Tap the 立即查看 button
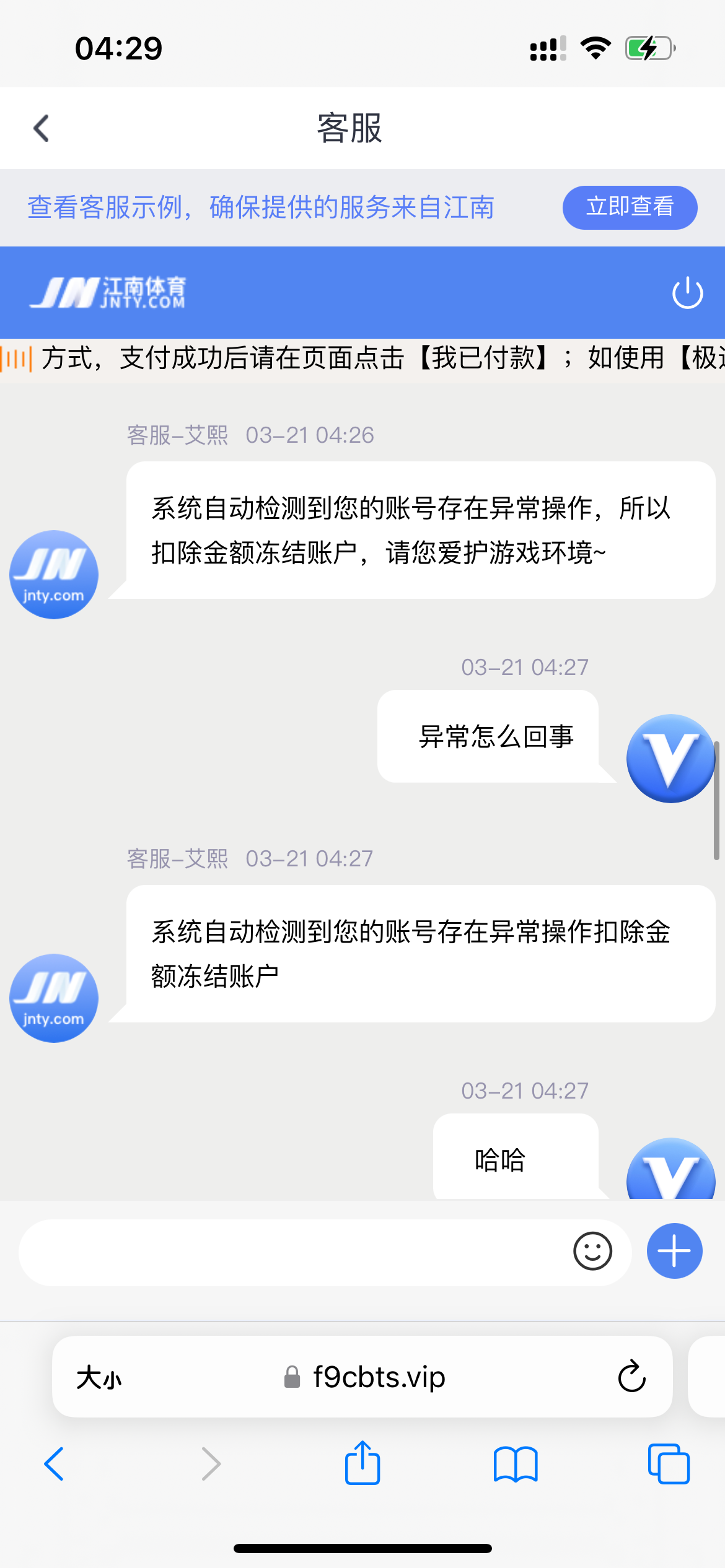Image resolution: width=725 pixels, height=1568 pixels. (629, 207)
